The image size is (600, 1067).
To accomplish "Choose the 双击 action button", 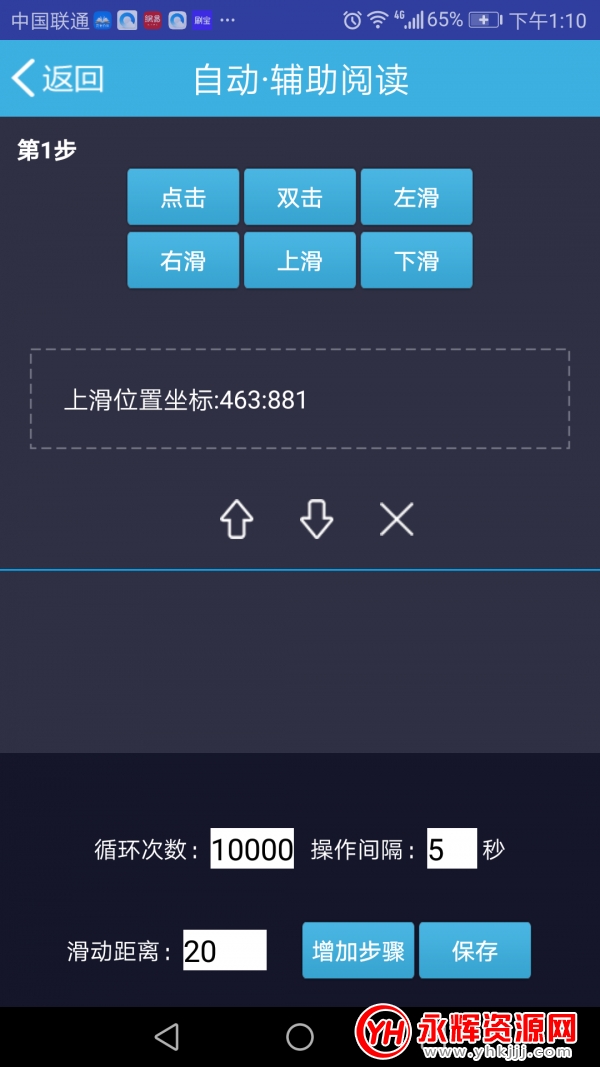I will tap(300, 197).
